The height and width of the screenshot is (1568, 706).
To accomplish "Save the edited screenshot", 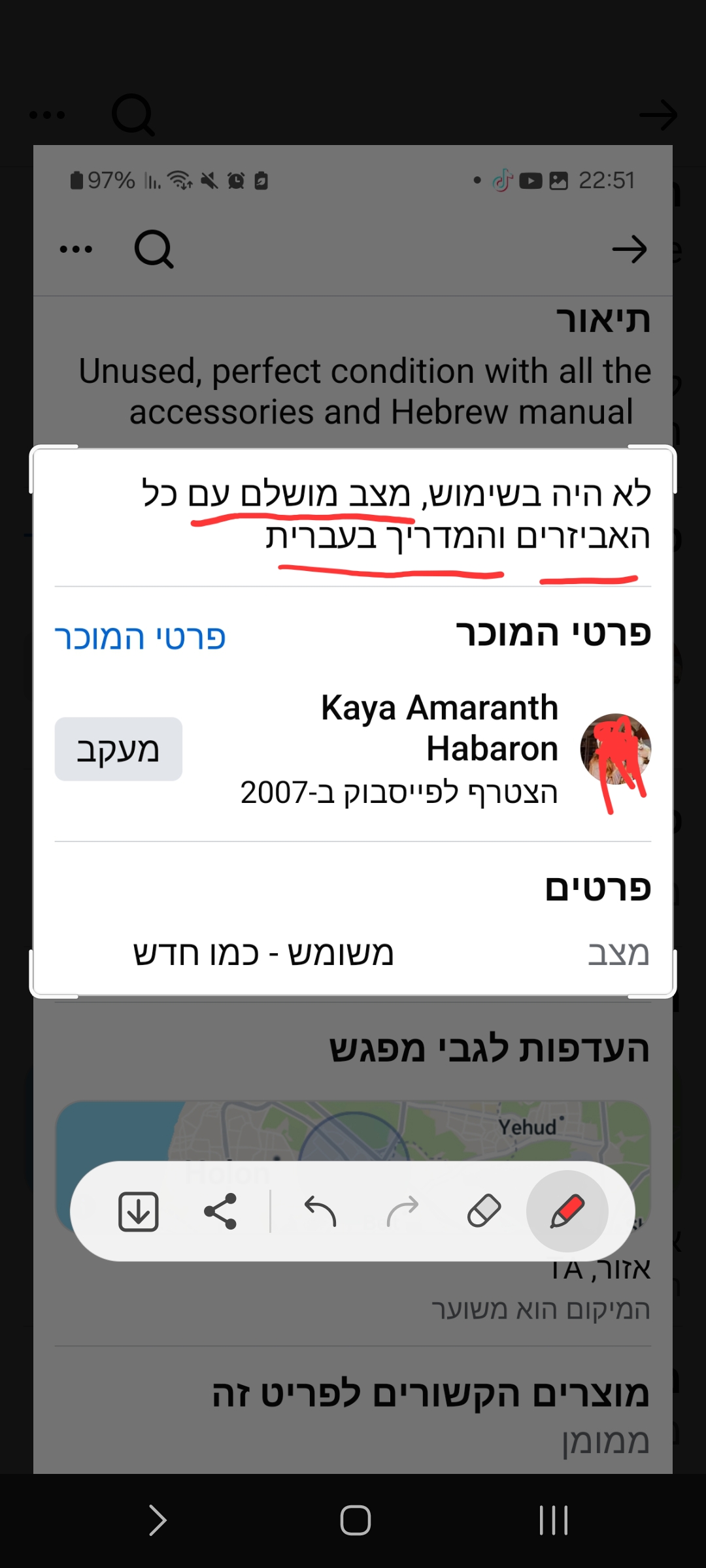I will 139,1211.
